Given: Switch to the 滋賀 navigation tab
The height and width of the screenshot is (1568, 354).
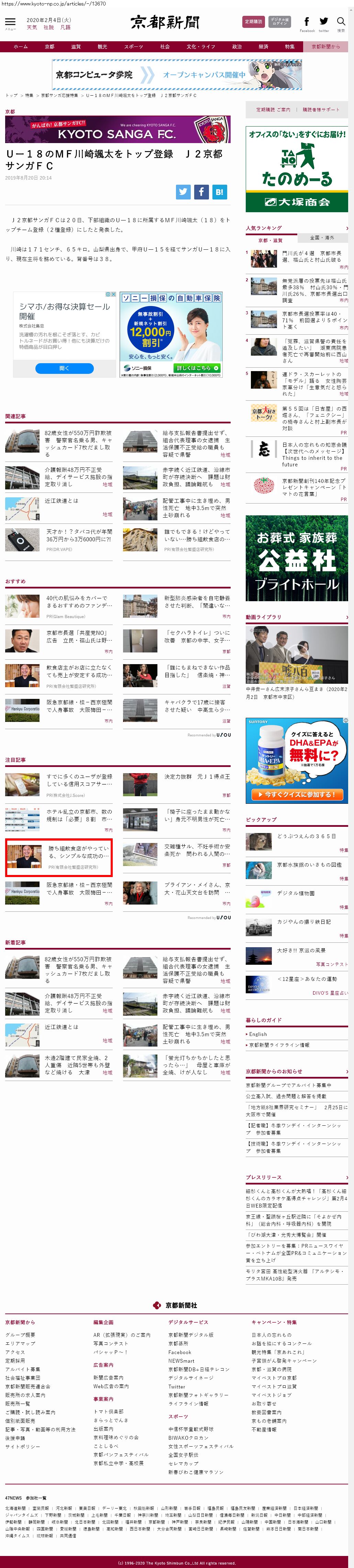Looking at the screenshot, I should (x=75, y=47).
